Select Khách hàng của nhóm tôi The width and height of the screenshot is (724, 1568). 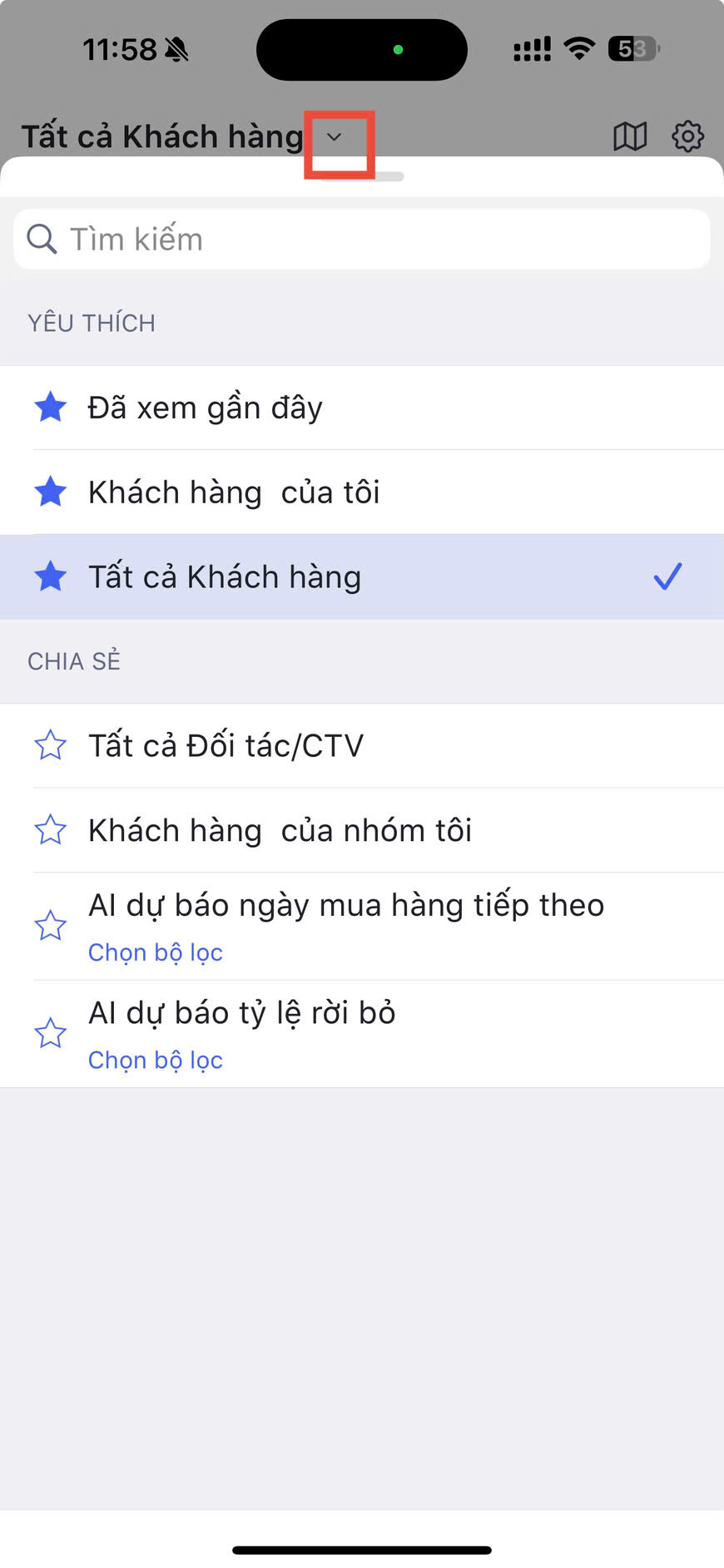(280, 830)
